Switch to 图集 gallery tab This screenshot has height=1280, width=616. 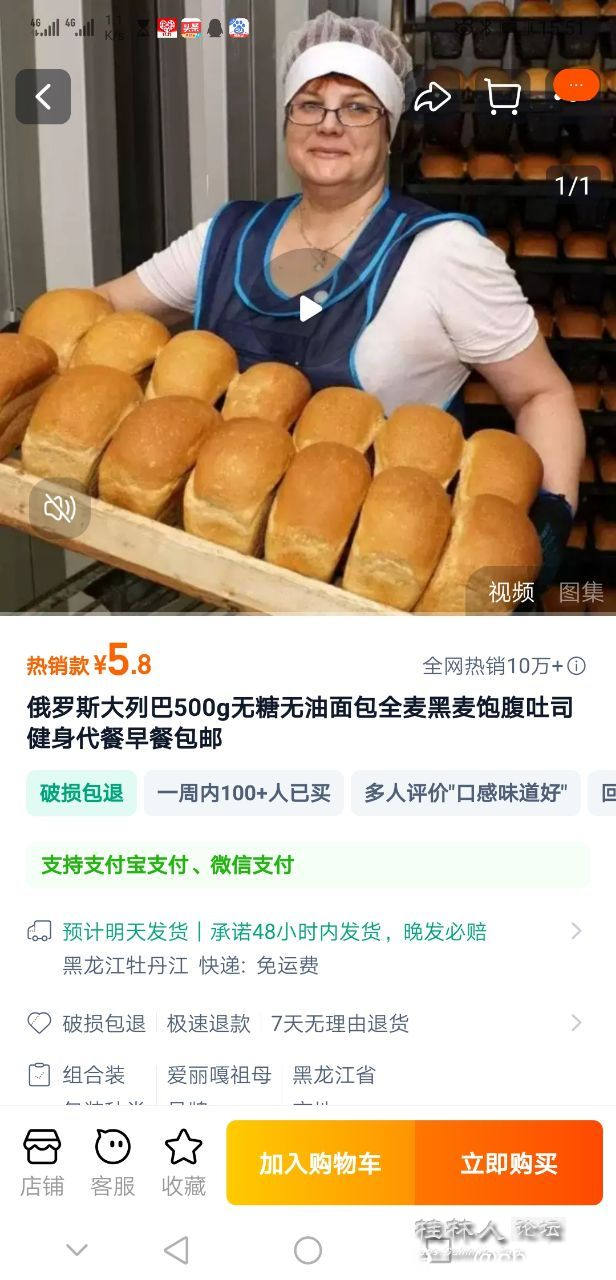[581, 592]
